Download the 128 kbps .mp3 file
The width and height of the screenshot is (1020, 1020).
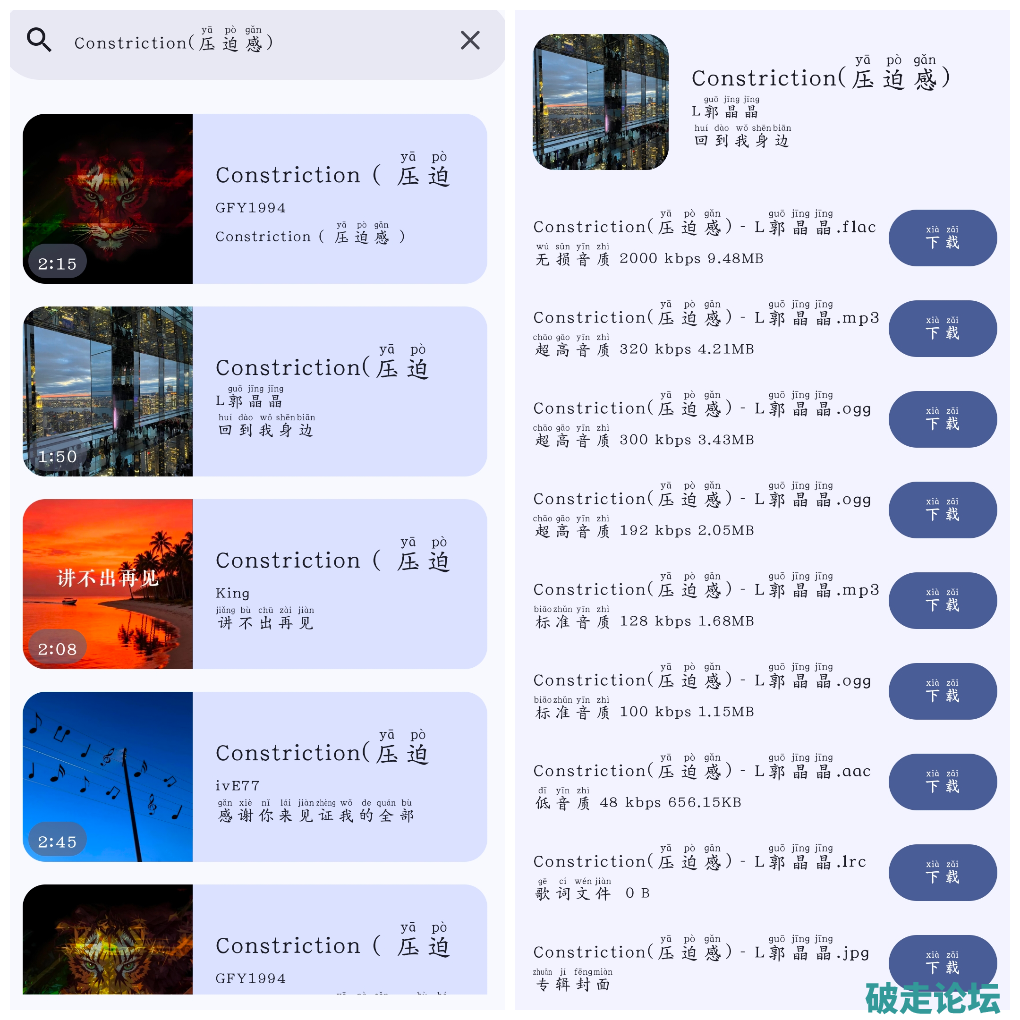(942, 601)
